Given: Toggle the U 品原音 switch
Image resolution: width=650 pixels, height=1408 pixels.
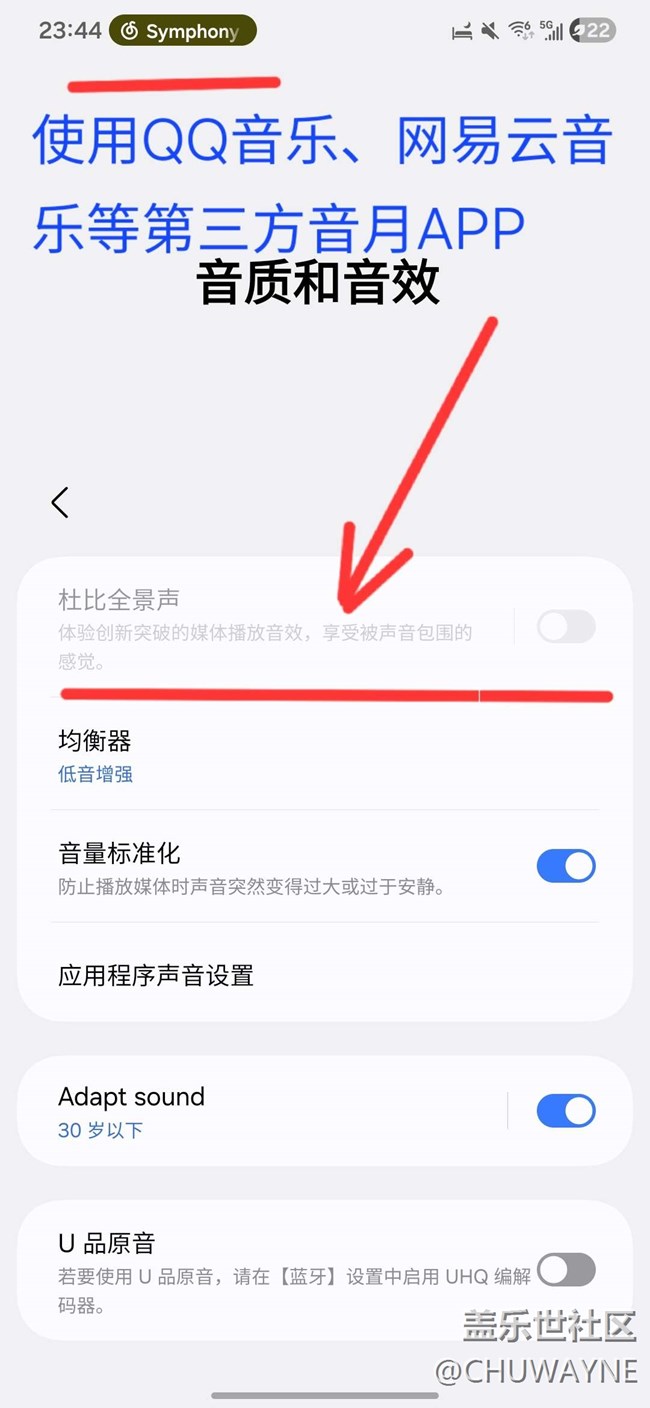Looking at the screenshot, I should point(565,1270).
